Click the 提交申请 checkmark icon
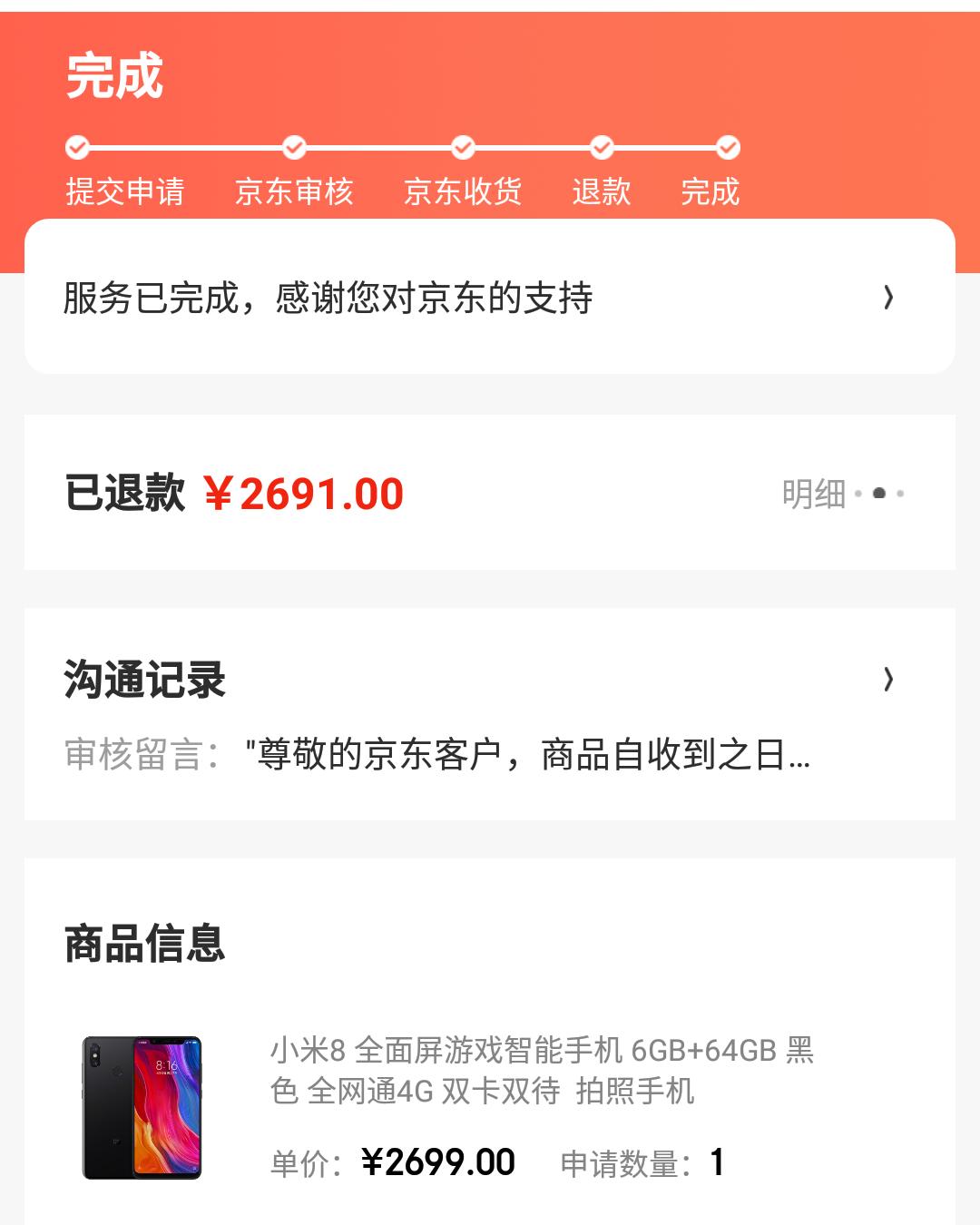The image size is (980, 1225). [x=77, y=148]
